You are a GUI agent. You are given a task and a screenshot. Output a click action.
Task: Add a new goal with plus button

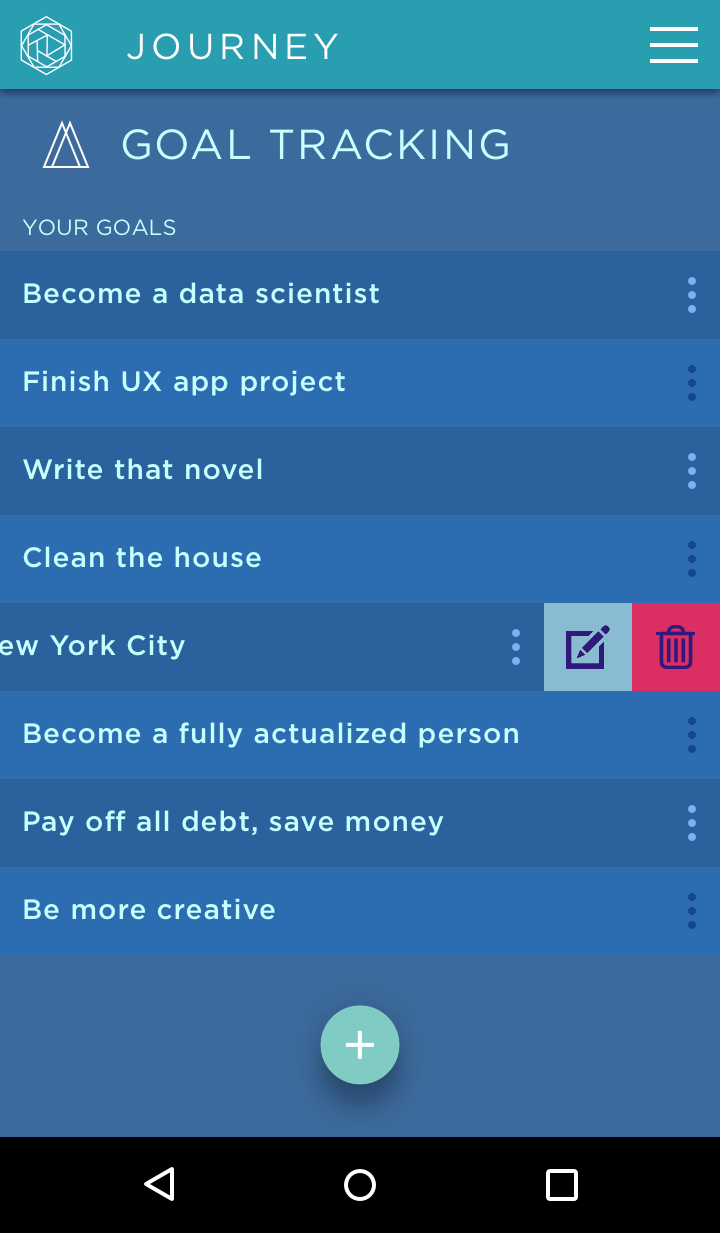[x=360, y=1045]
